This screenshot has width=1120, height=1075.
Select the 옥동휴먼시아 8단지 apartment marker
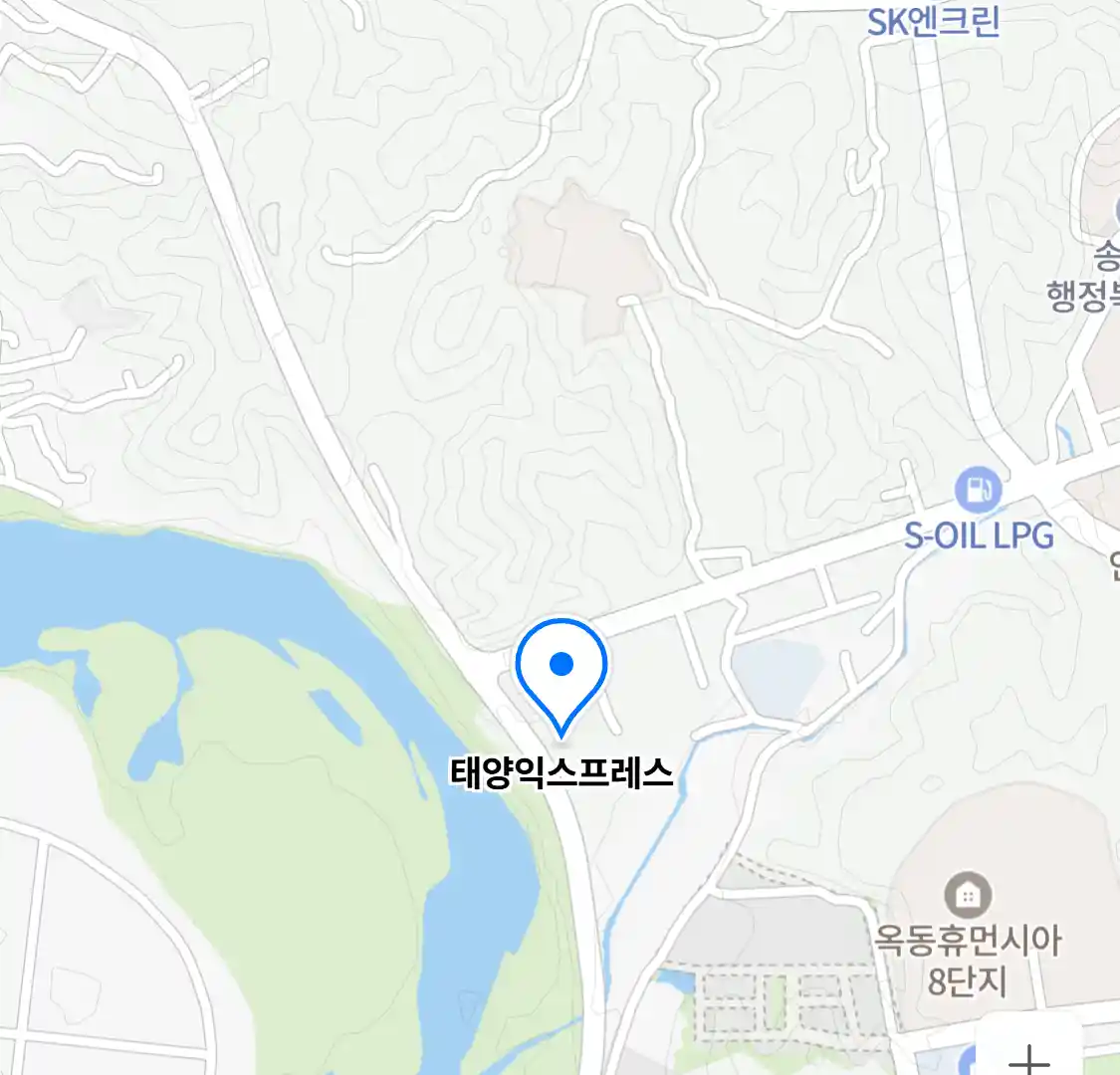click(x=967, y=895)
